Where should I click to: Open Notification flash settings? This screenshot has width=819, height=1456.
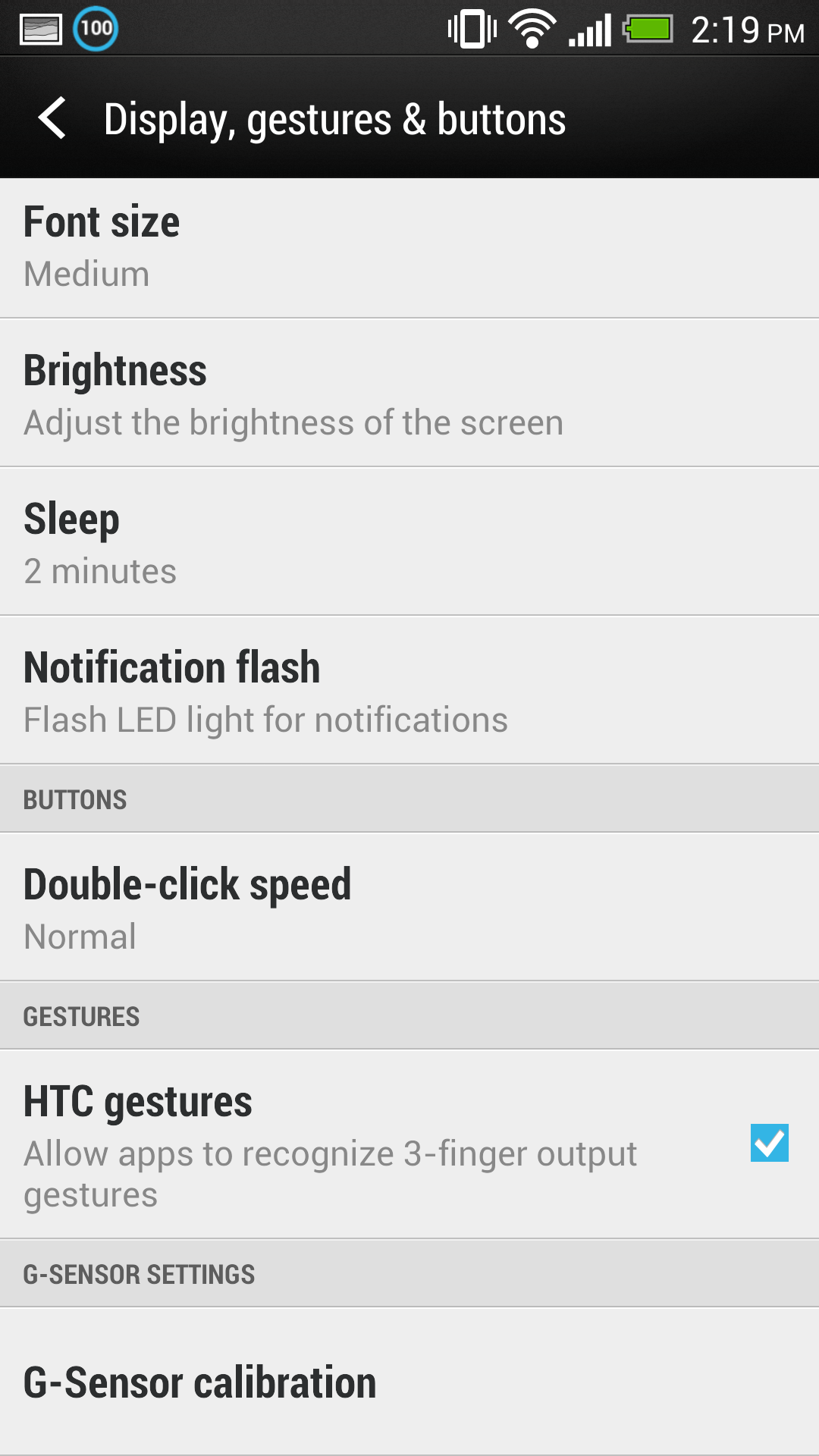click(x=409, y=690)
